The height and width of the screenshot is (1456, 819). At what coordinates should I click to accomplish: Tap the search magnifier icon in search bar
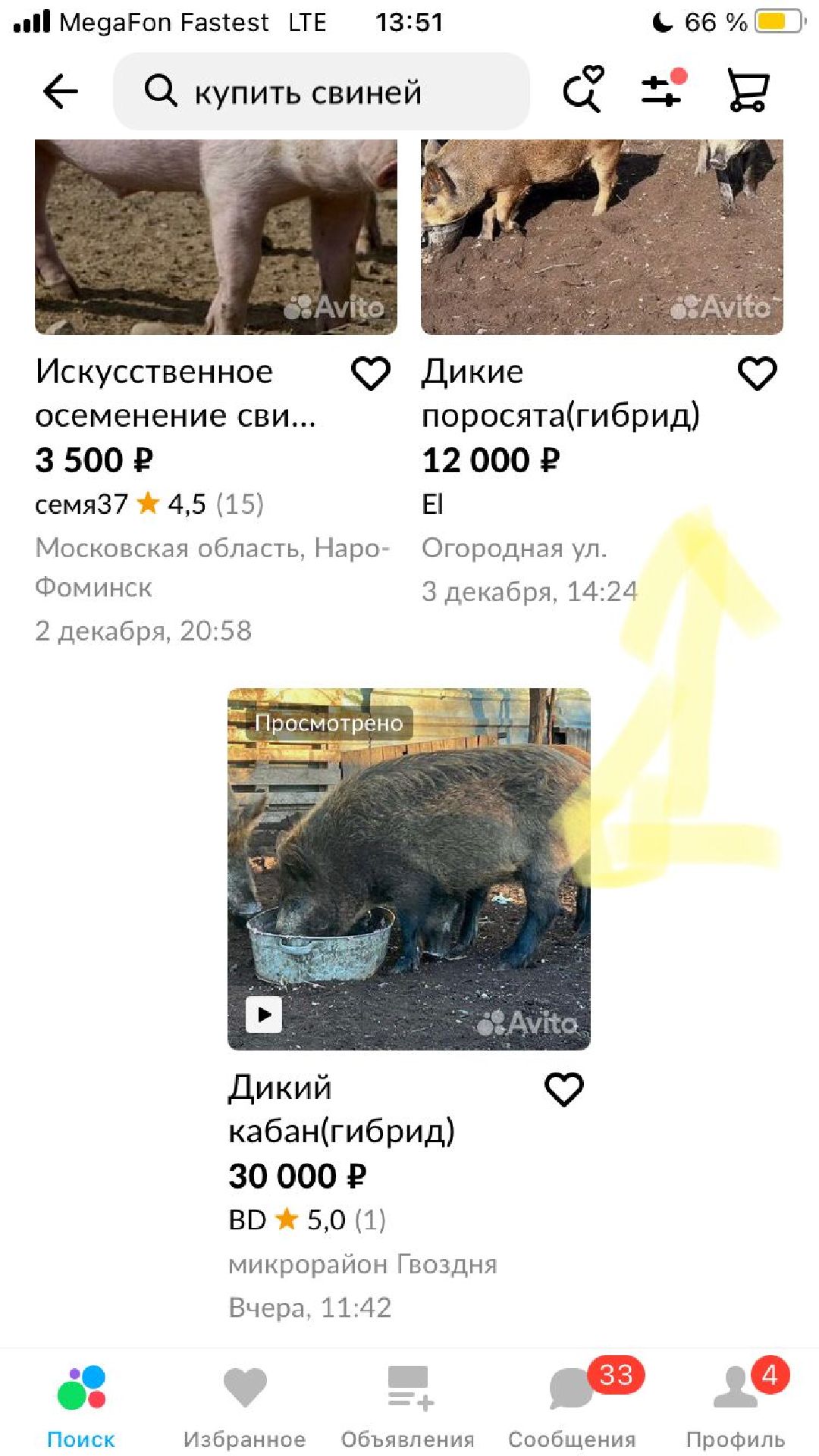click(x=160, y=92)
